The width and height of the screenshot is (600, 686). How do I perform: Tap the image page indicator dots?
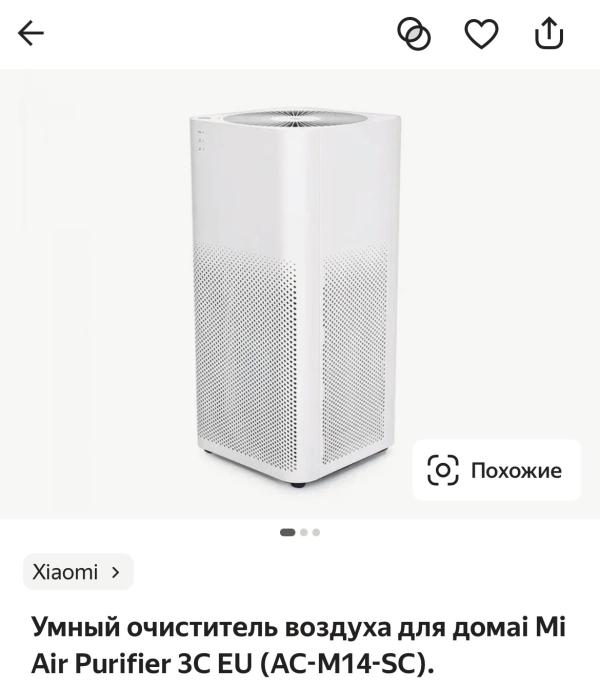click(300, 532)
